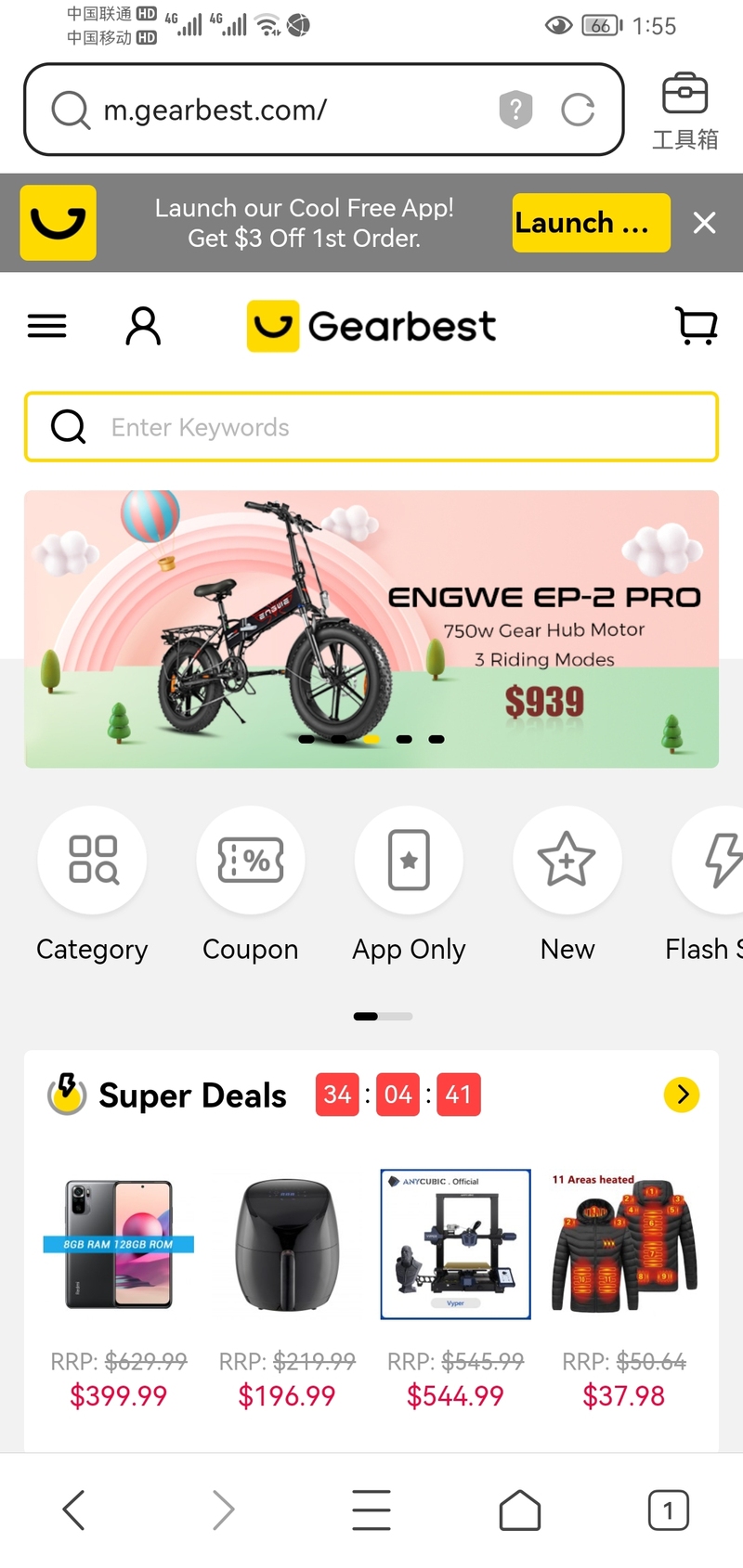Open the ENGWE EP-2 PRO banner
The width and height of the screenshot is (743, 1568).
click(x=371, y=628)
